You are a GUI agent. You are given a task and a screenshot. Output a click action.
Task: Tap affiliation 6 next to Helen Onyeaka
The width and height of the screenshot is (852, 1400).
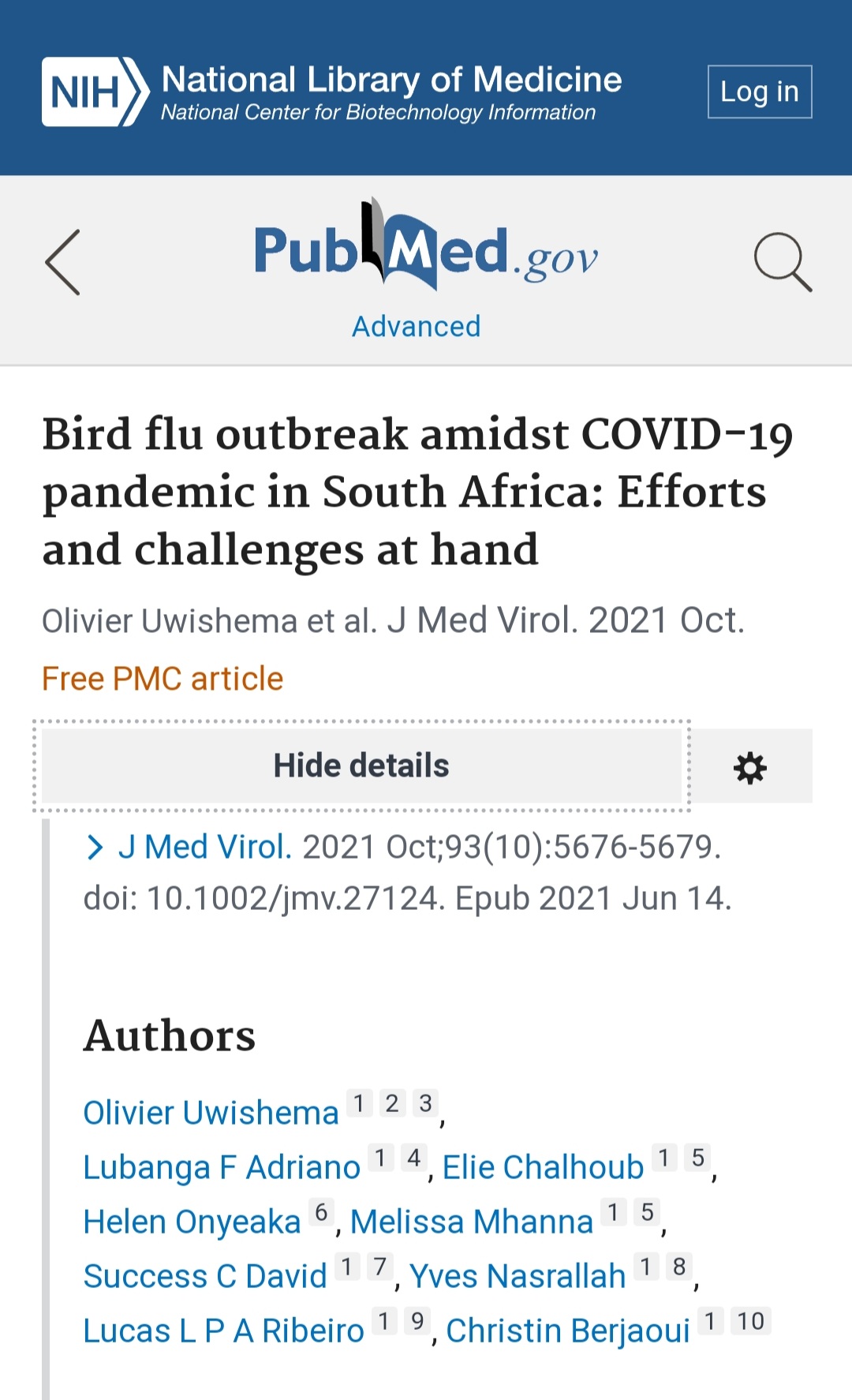pos(321,1212)
